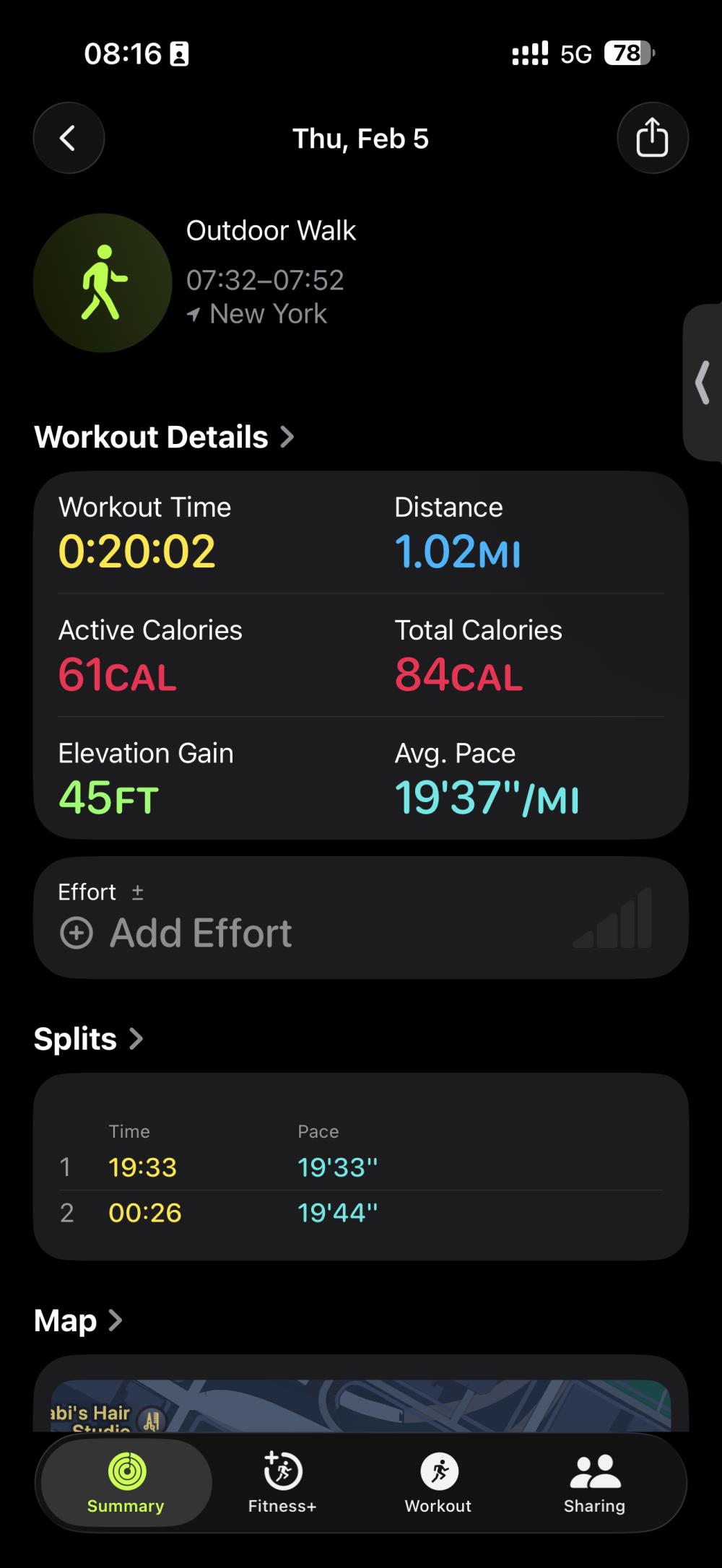Go back to the previous screen
This screenshot has width=722, height=1568.
coord(69,138)
